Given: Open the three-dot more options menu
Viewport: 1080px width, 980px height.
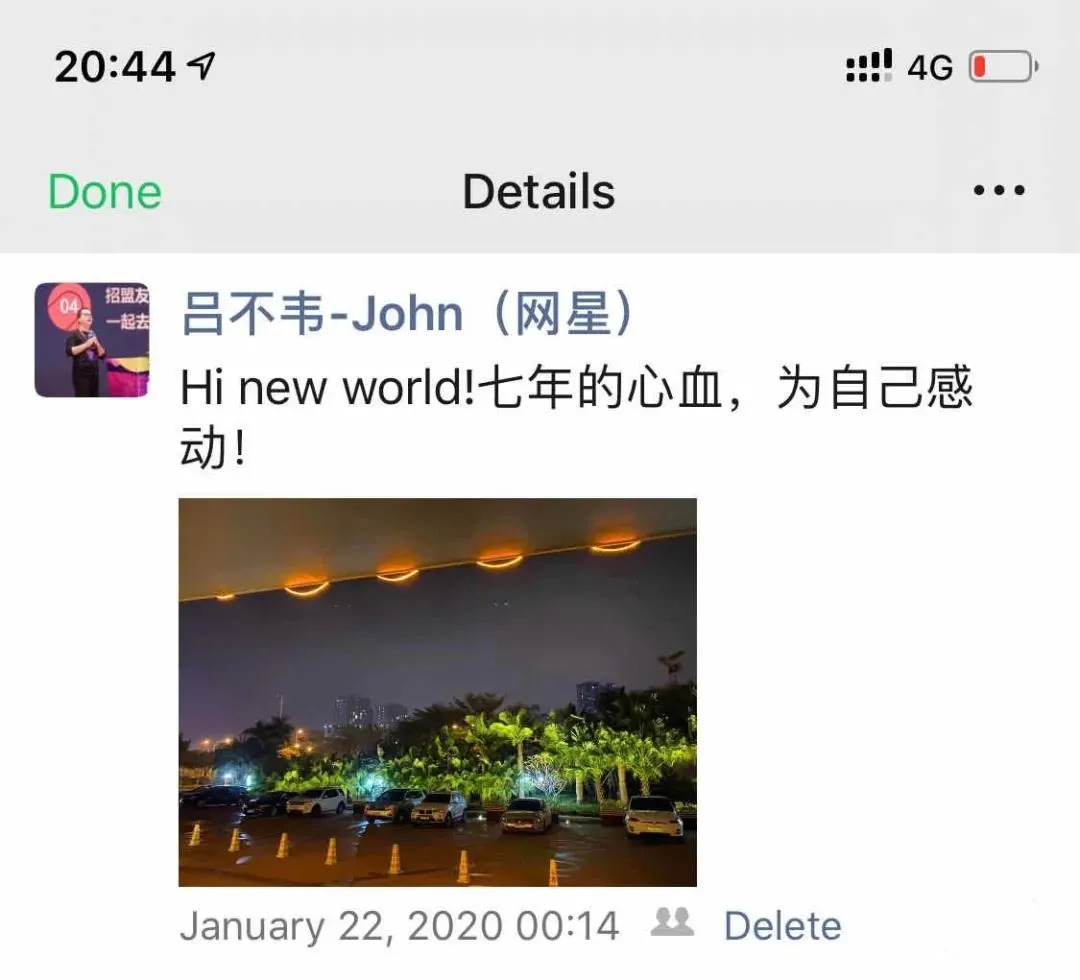Looking at the screenshot, I should [999, 191].
